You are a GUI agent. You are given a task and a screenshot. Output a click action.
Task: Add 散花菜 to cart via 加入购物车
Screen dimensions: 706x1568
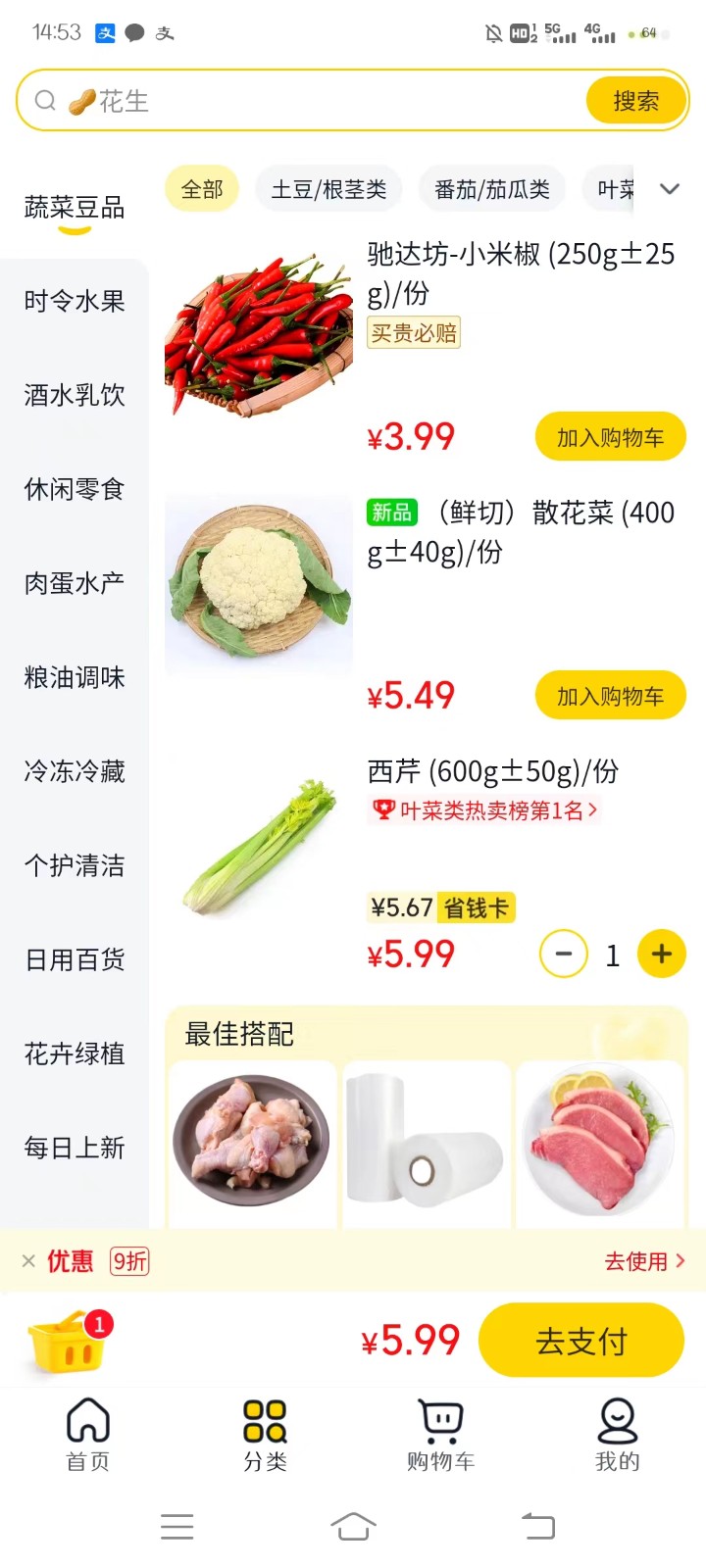610,695
